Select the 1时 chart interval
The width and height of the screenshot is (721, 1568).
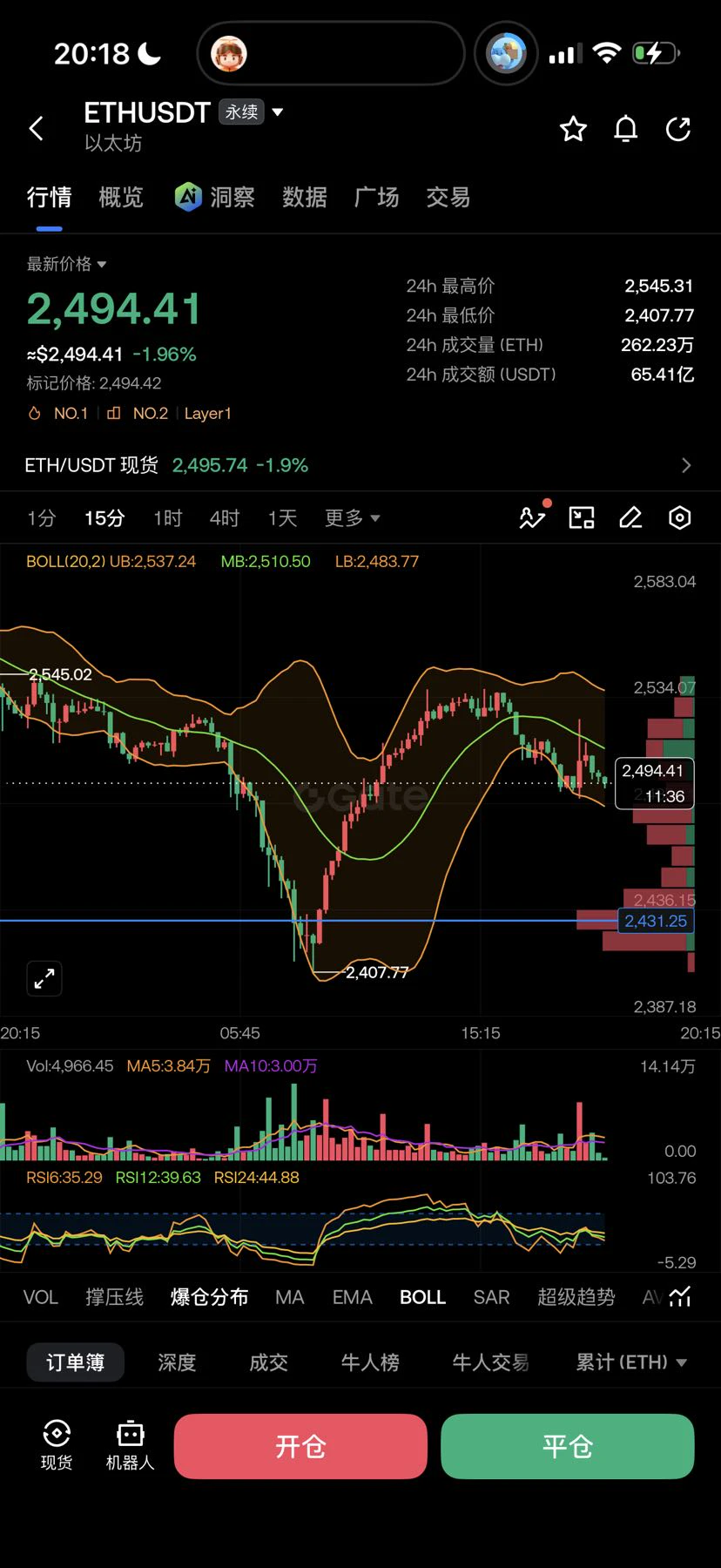click(x=168, y=518)
